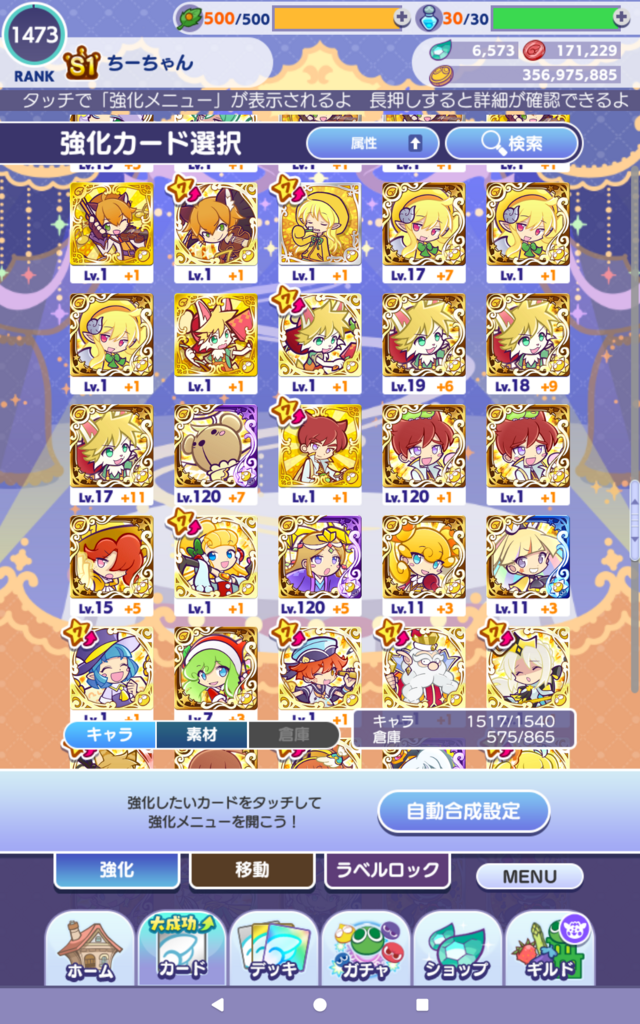Visit the ショップ section

point(457,948)
